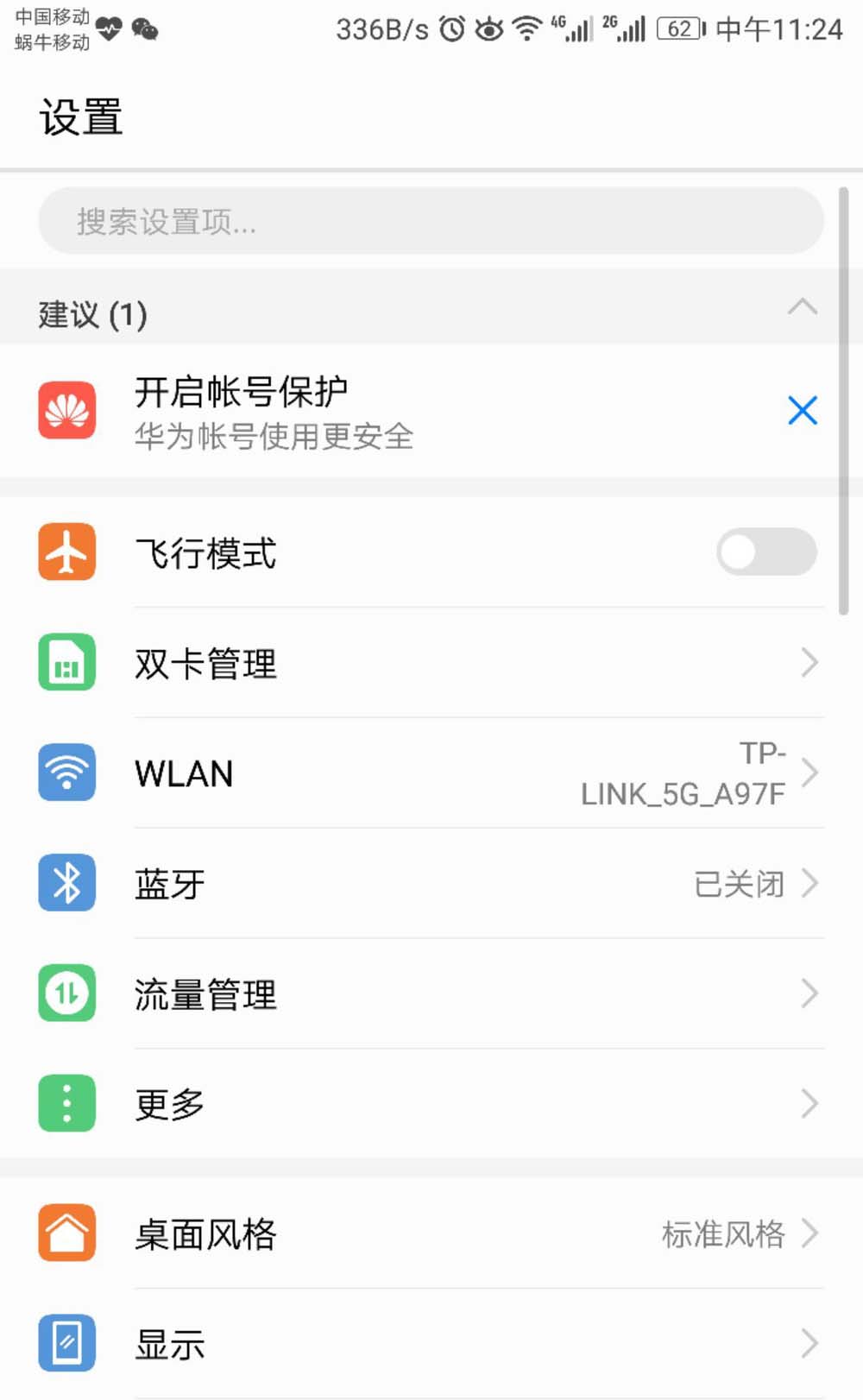Open 蓝牙 settings

[431, 884]
